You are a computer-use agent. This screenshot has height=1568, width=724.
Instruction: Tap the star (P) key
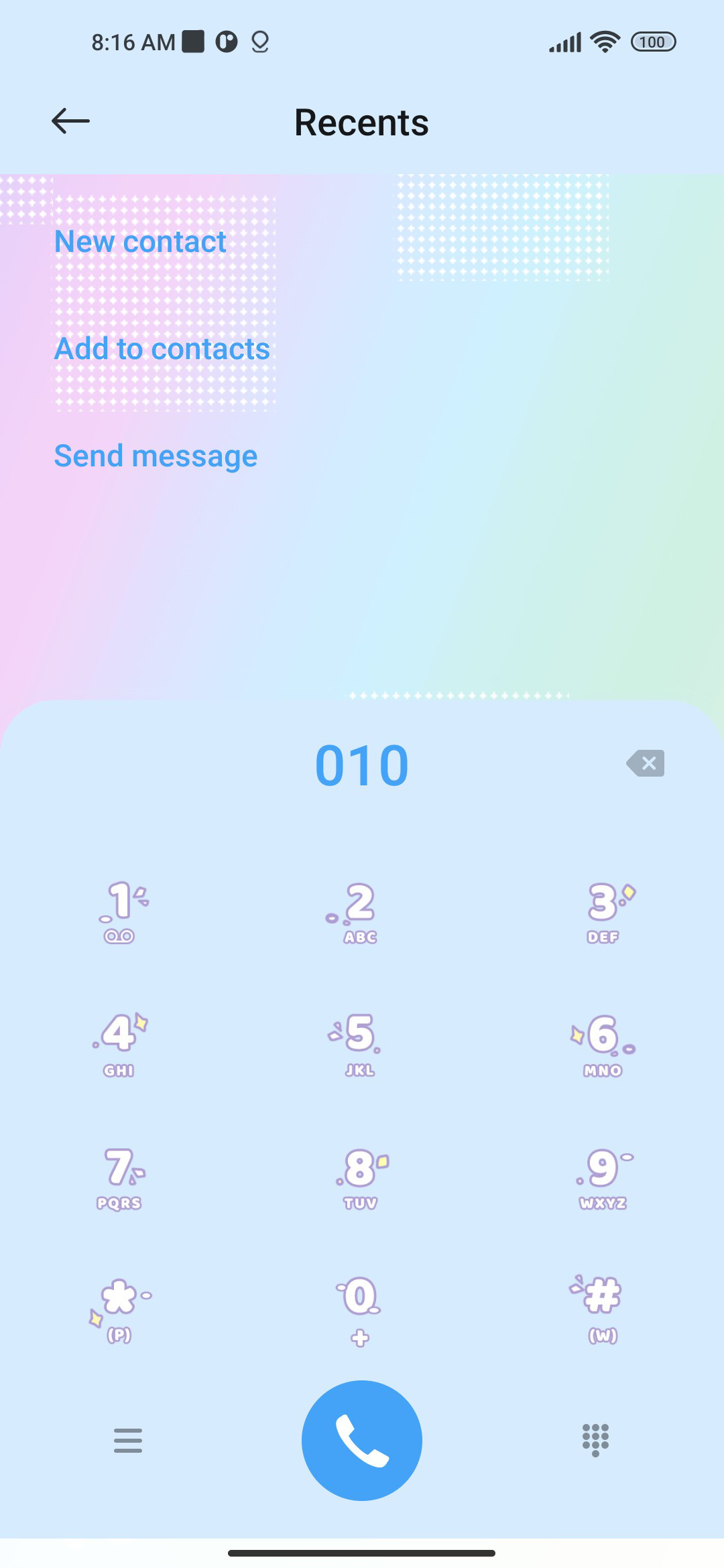click(119, 1310)
